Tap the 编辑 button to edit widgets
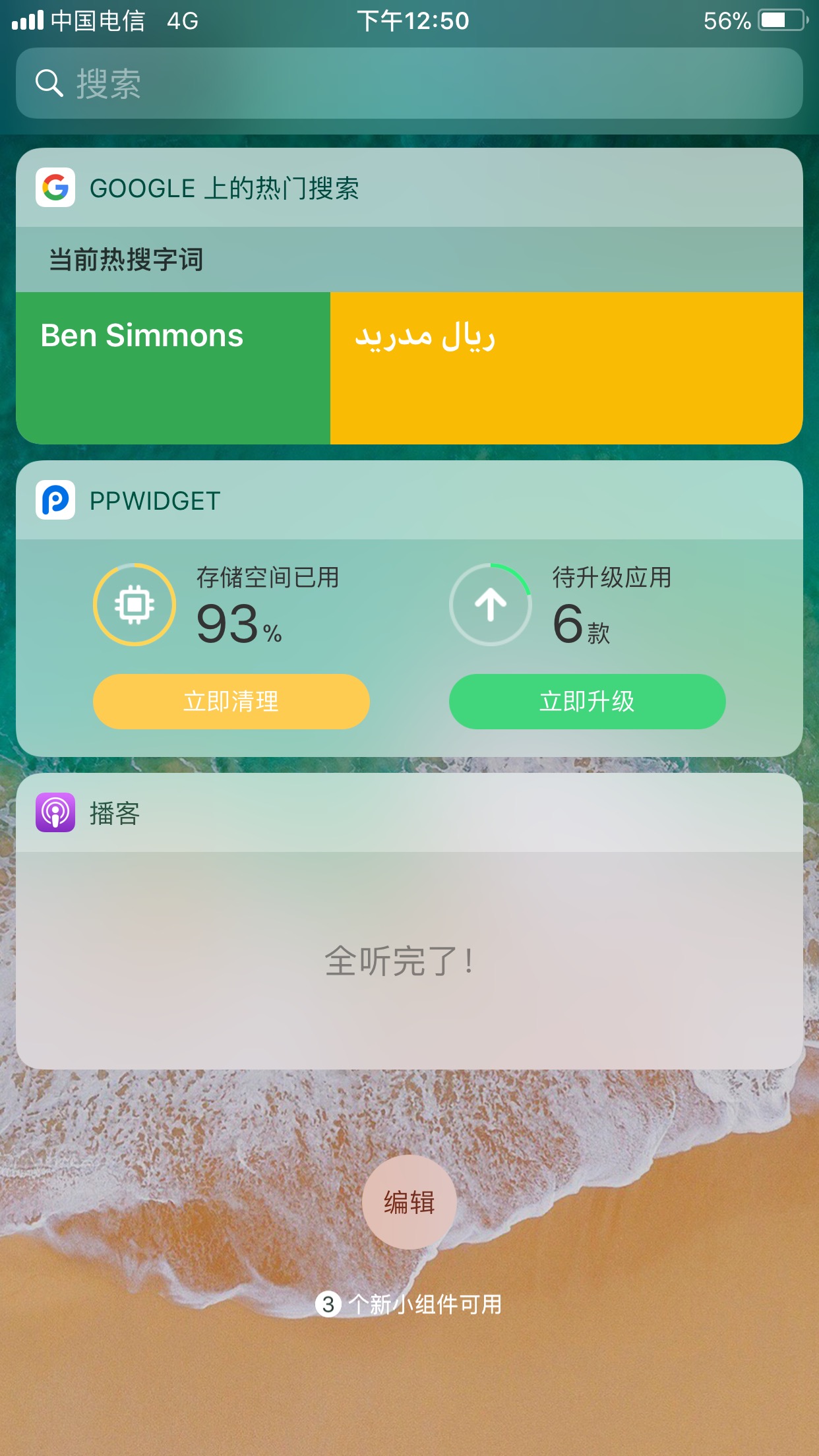Image resolution: width=819 pixels, height=1456 pixels. coord(409,1202)
